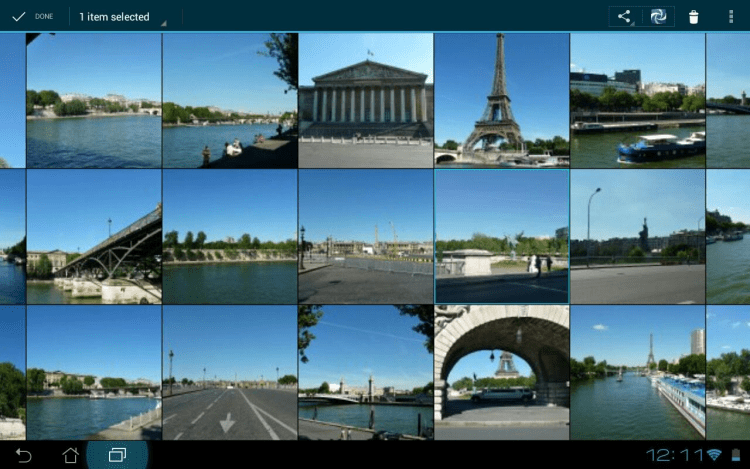The image size is (750, 469).
Task: Tap Done to finish selection
Action: pyautogui.click(x=32, y=16)
